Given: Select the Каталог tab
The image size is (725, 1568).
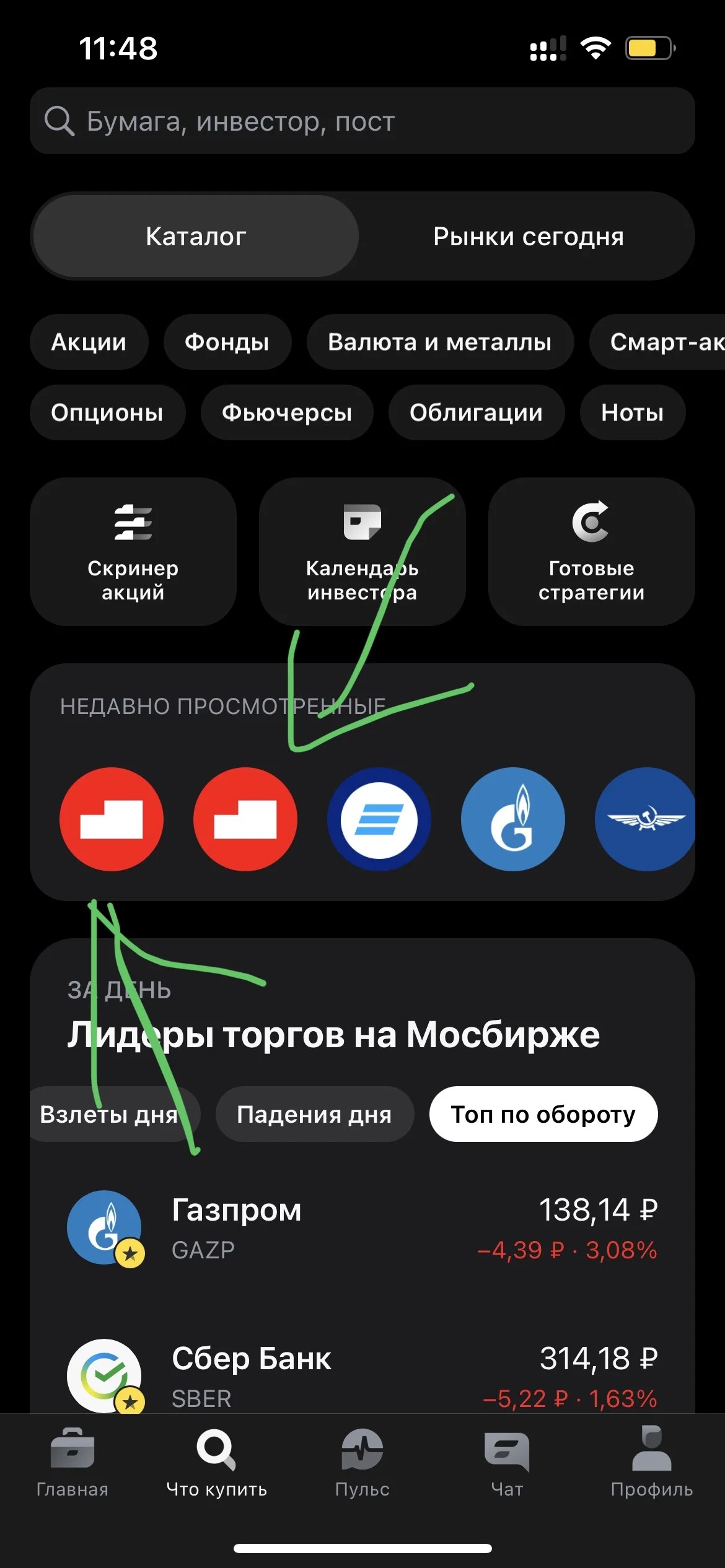Looking at the screenshot, I should 196,236.
